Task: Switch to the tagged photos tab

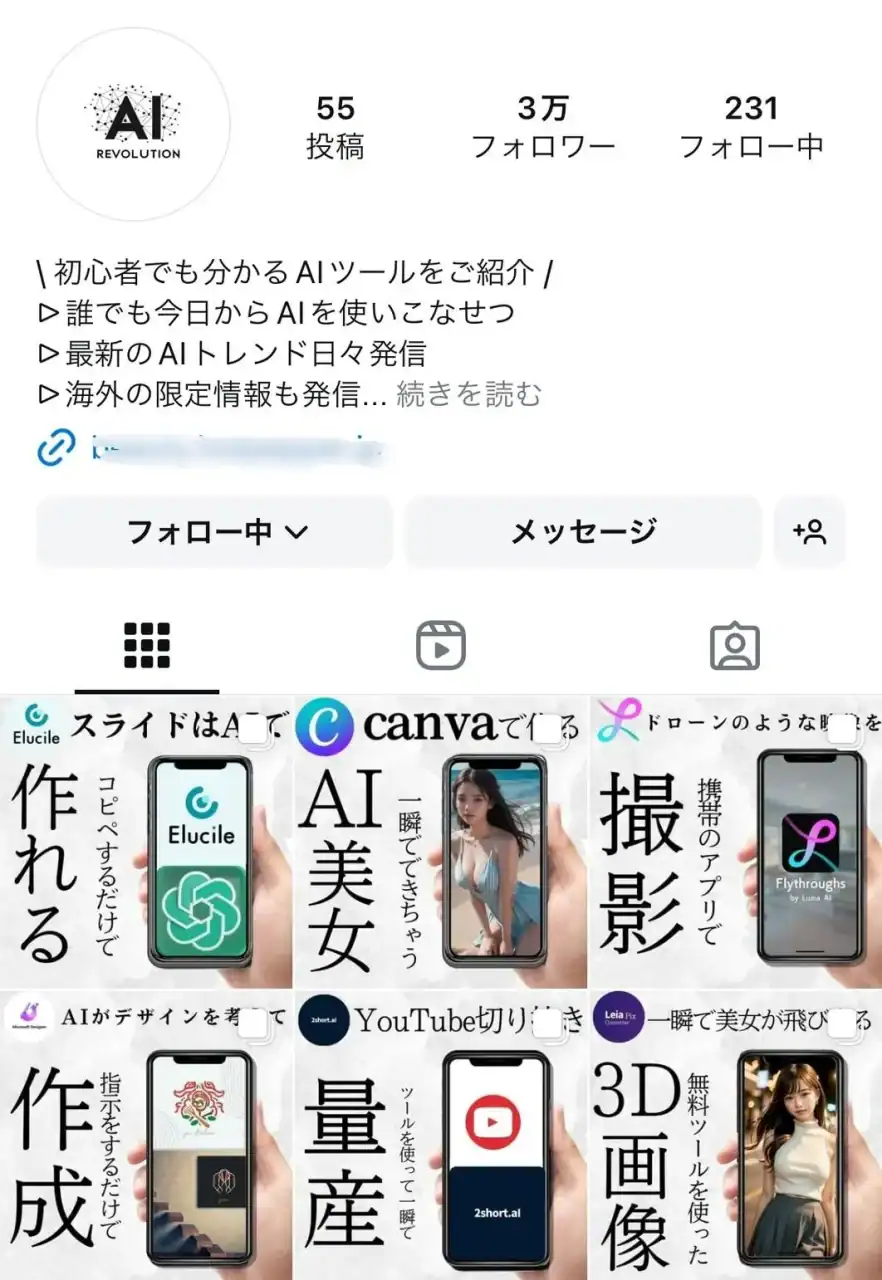Action: point(735,646)
